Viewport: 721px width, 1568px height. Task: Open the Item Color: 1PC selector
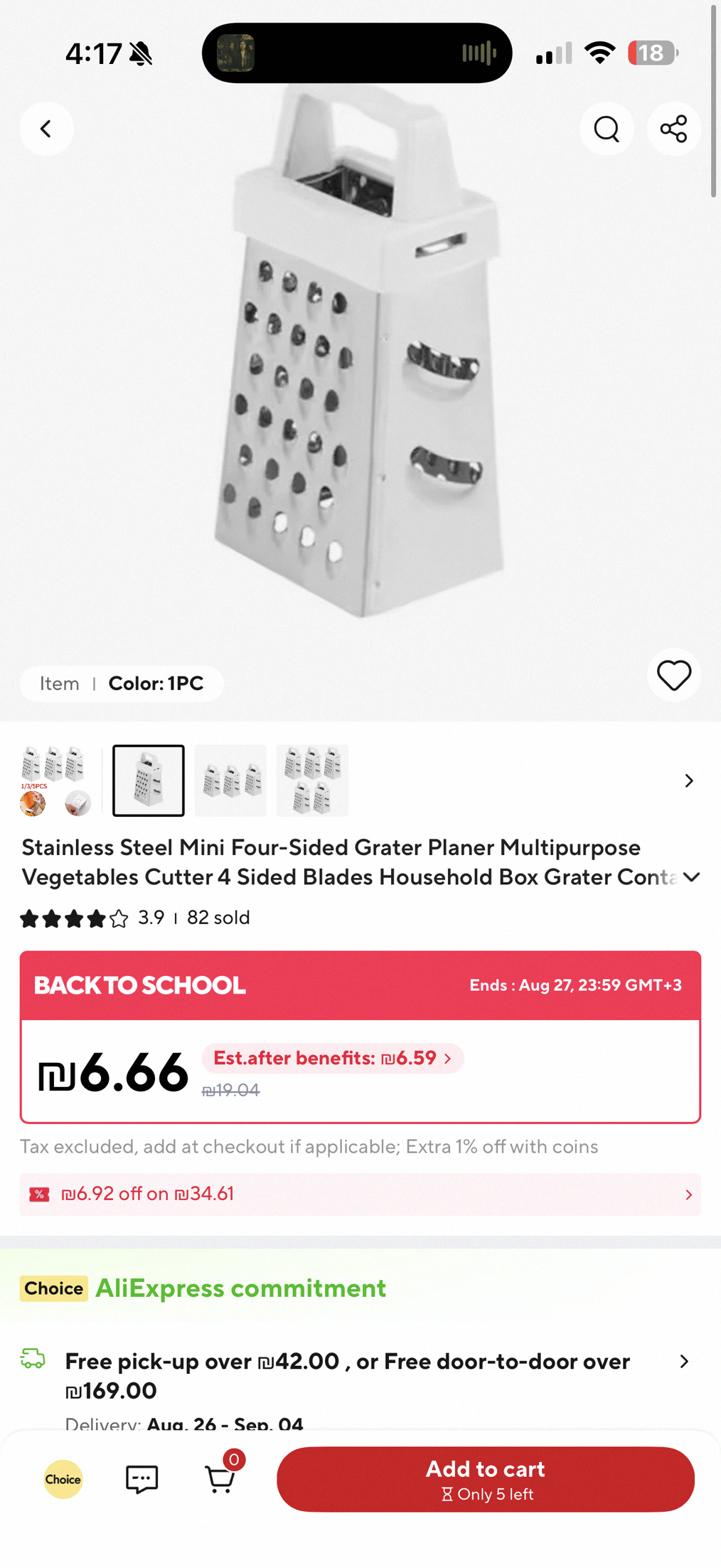click(122, 684)
